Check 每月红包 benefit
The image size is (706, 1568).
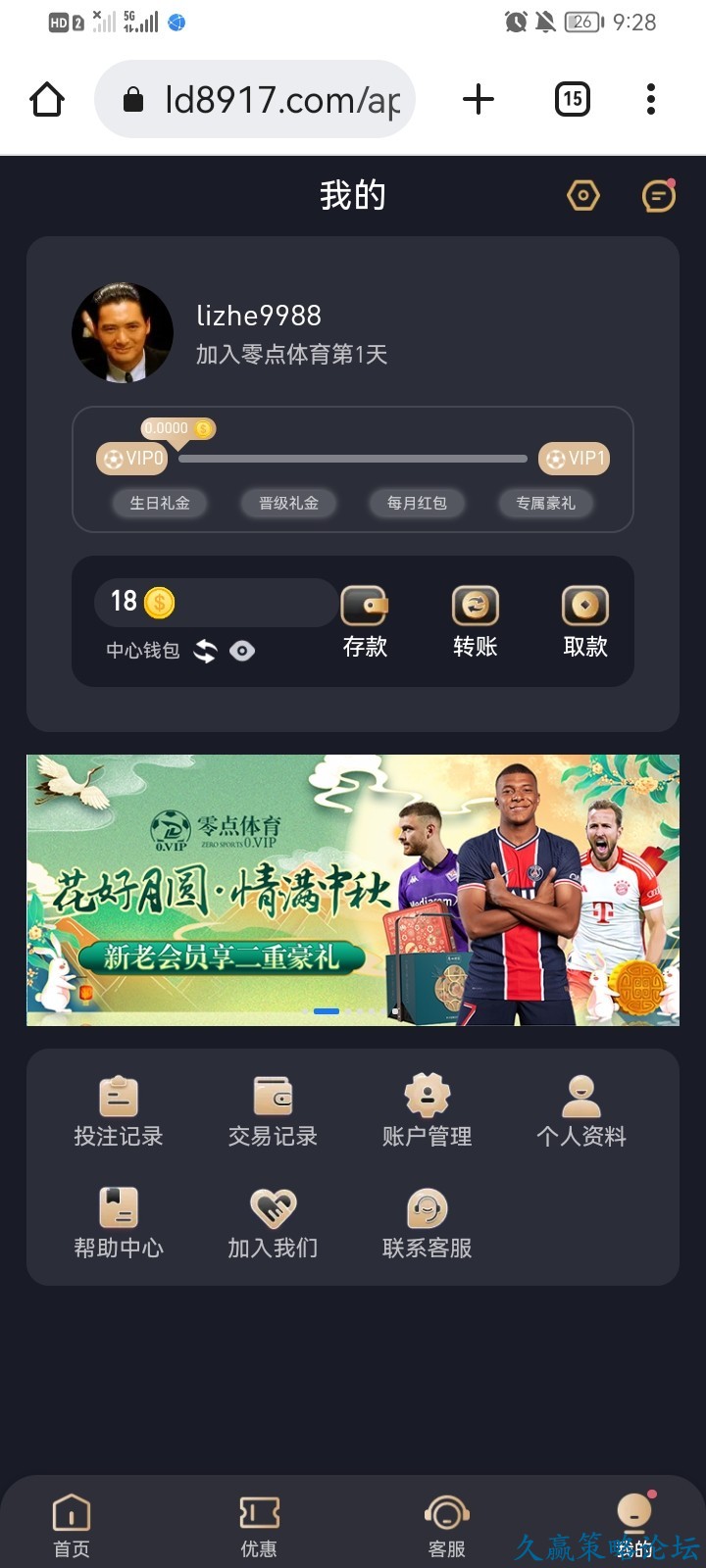[417, 503]
